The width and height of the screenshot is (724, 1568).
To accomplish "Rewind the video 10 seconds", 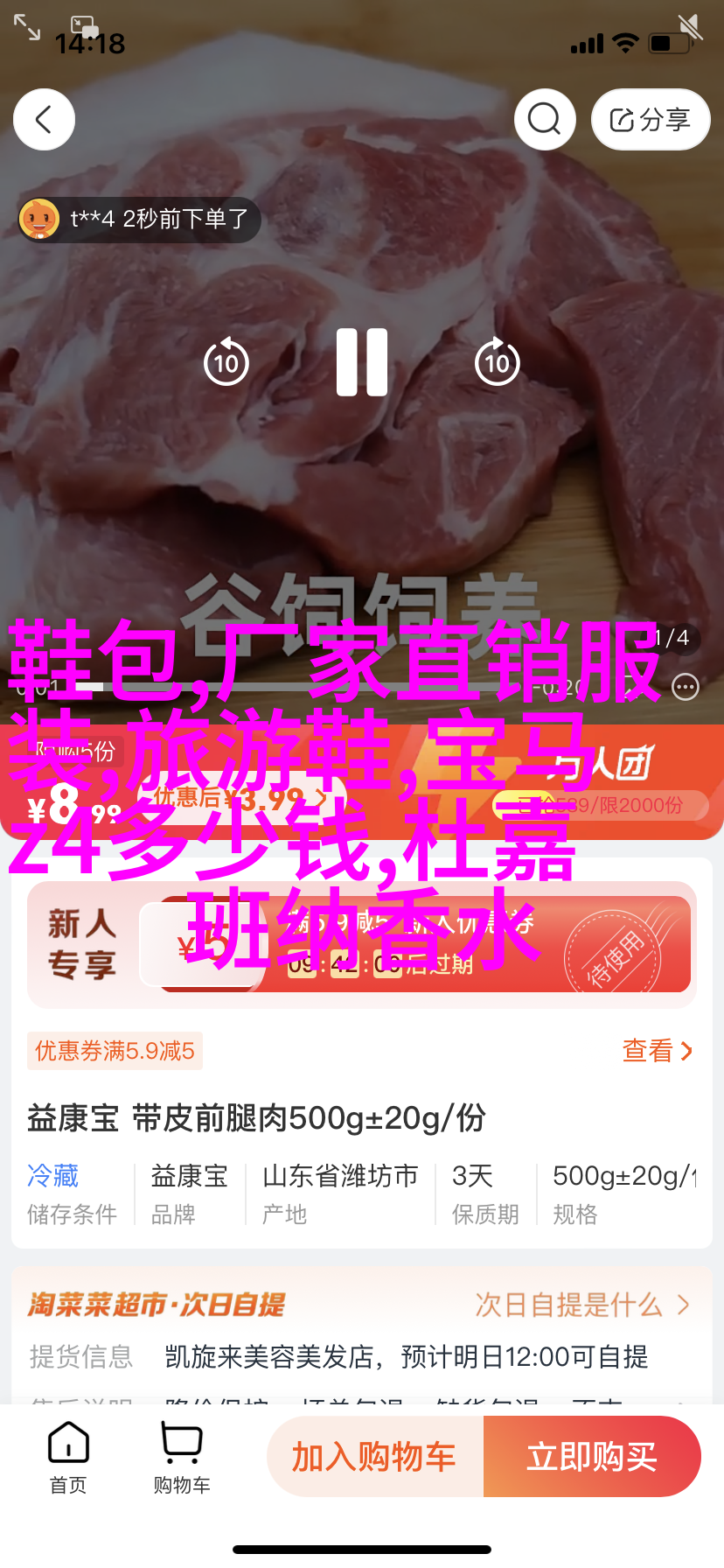I will [x=226, y=362].
